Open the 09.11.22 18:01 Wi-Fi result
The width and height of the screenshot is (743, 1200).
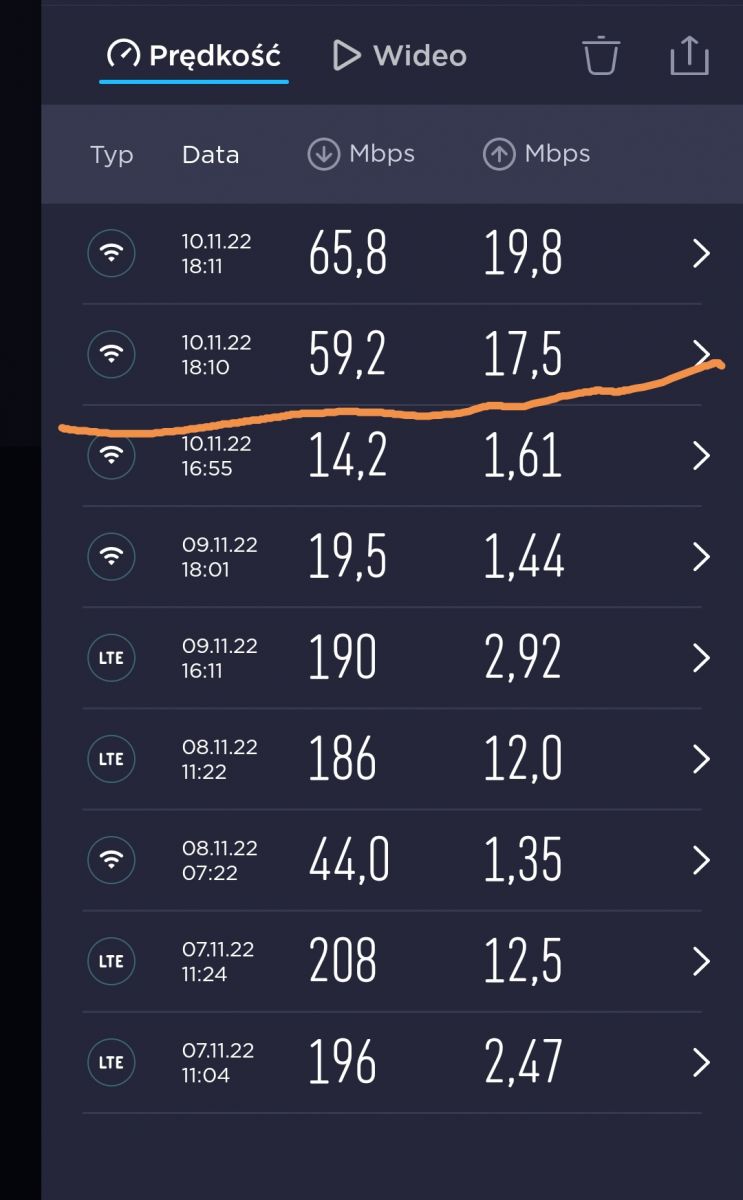pyautogui.click(x=392, y=557)
